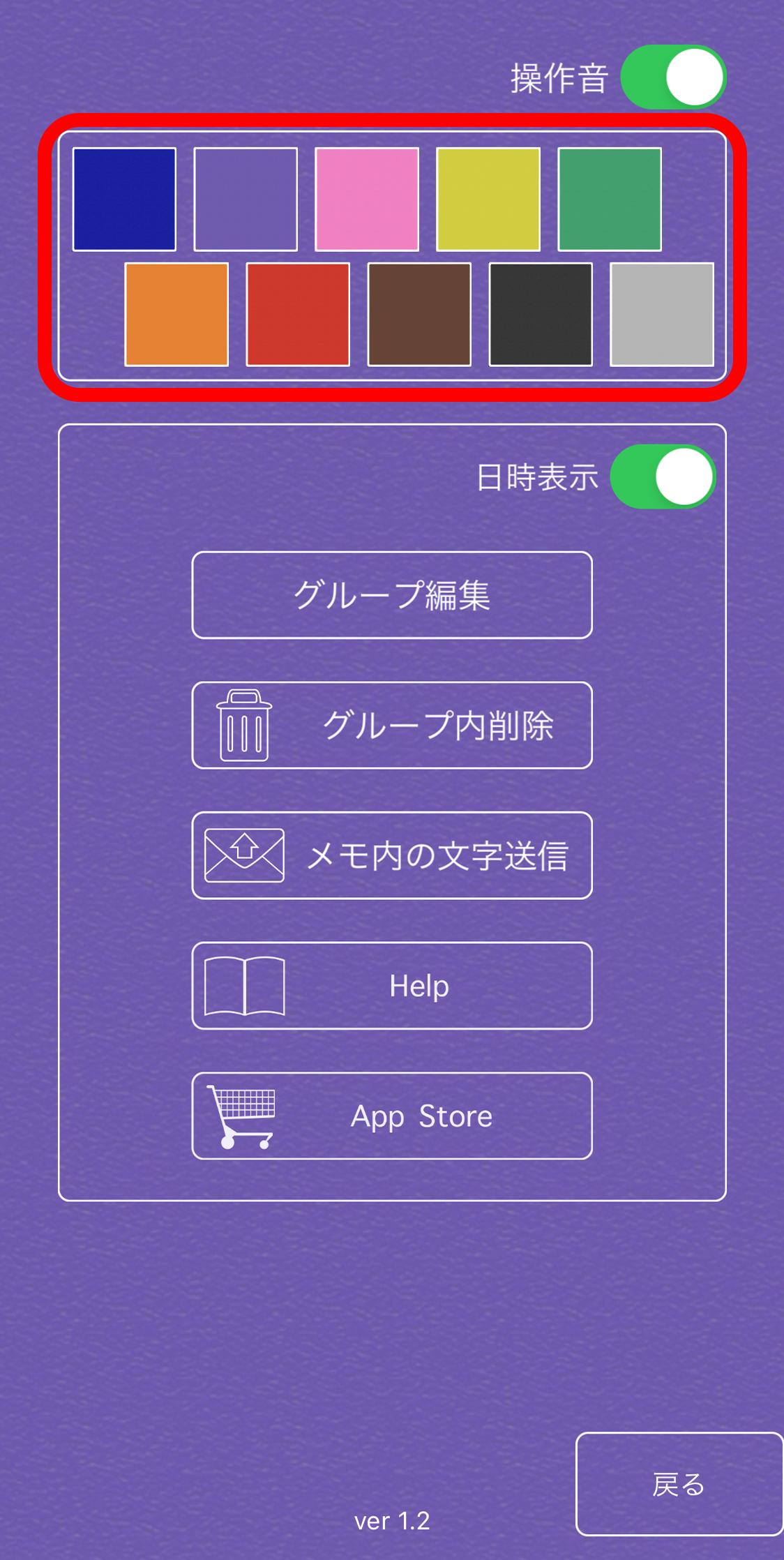Screen dimensions: 784x1560
Task: Pick the orange color swatch
Action: pos(176,314)
